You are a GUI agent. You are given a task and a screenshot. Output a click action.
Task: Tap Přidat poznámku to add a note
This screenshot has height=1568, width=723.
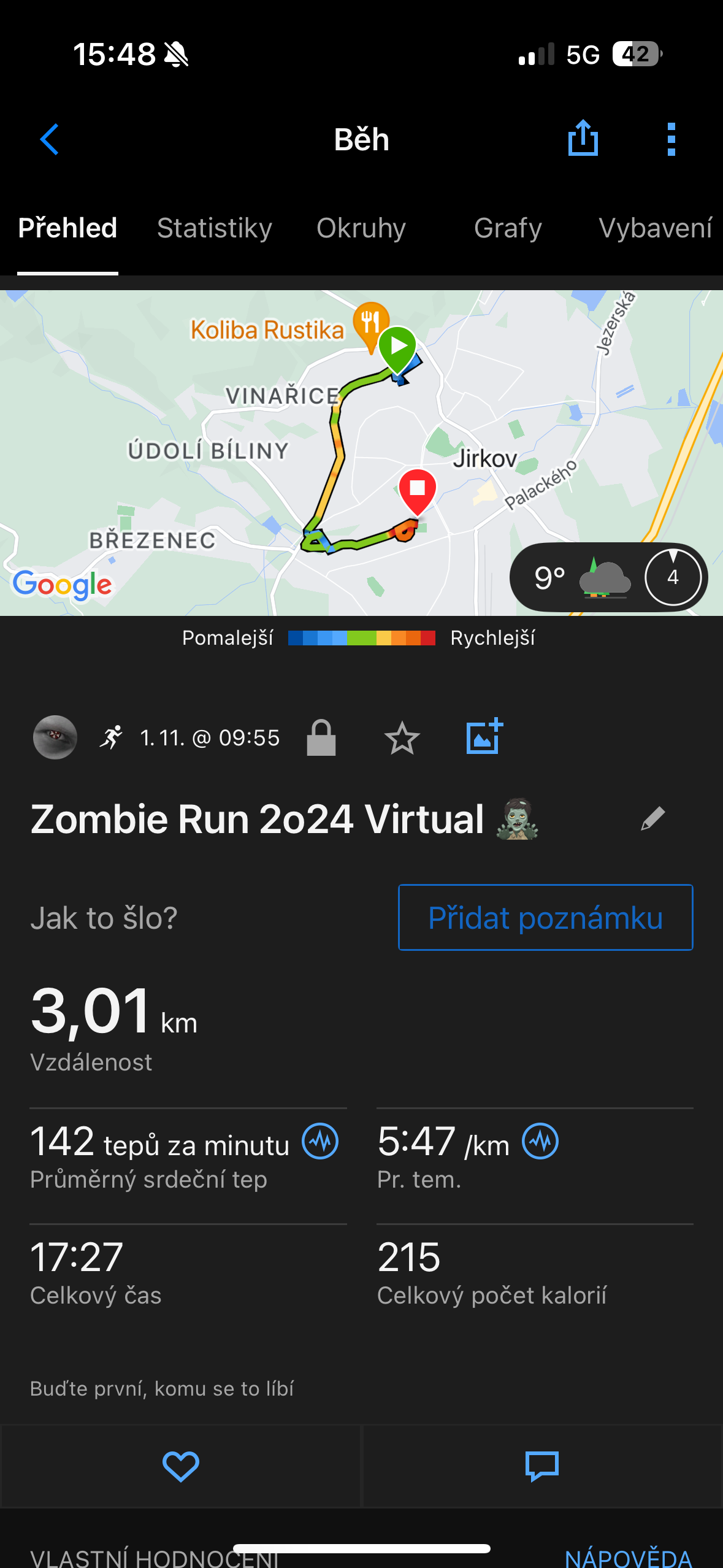pyautogui.click(x=545, y=918)
